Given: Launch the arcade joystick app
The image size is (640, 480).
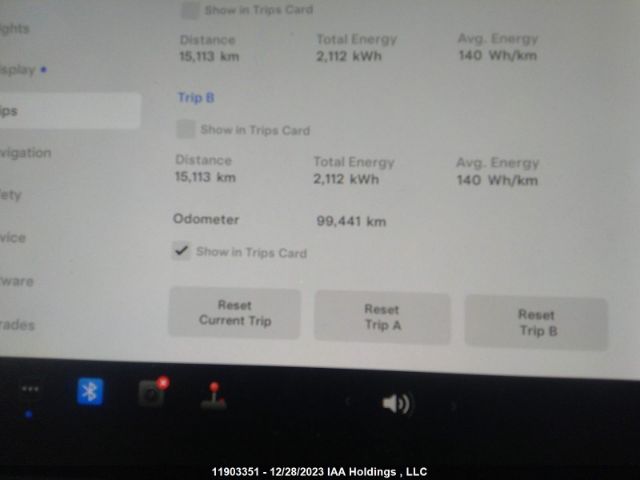Looking at the screenshot, I should click(x=213, y=395).
